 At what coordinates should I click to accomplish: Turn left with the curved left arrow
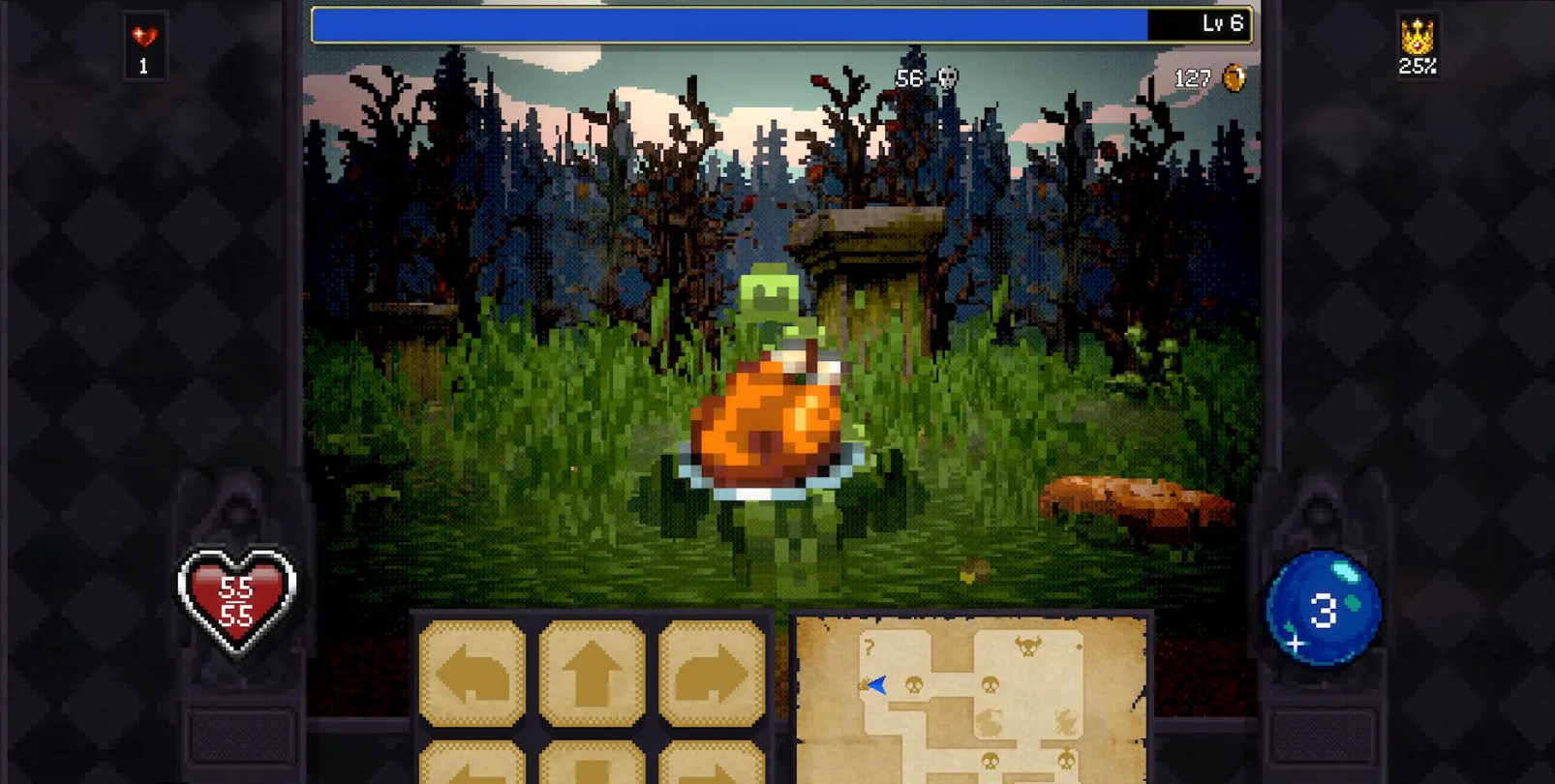[x=473, y=674]
